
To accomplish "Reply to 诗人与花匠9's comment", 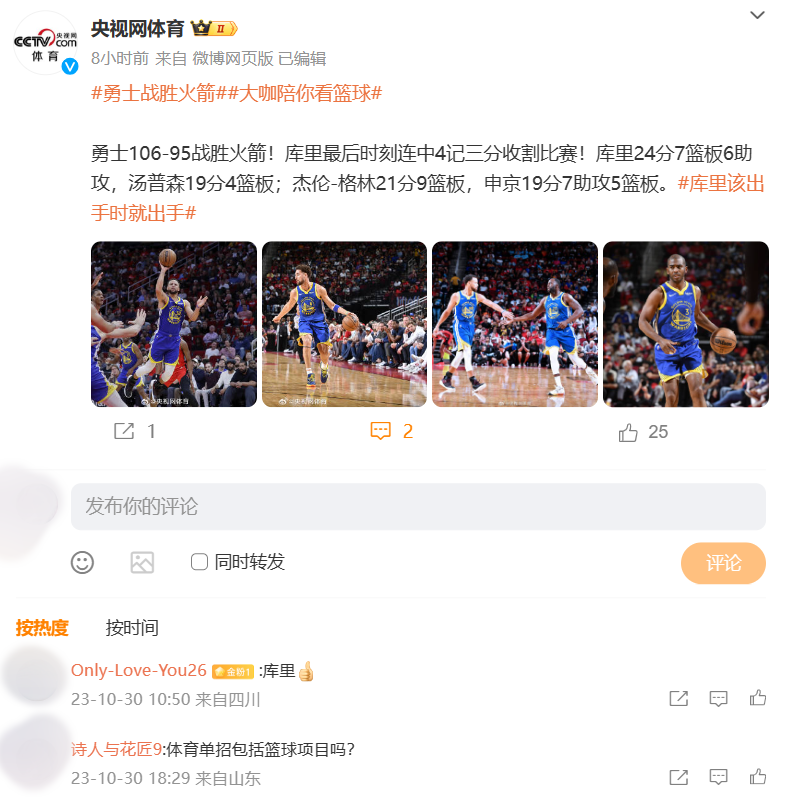I will click(718, 777).
